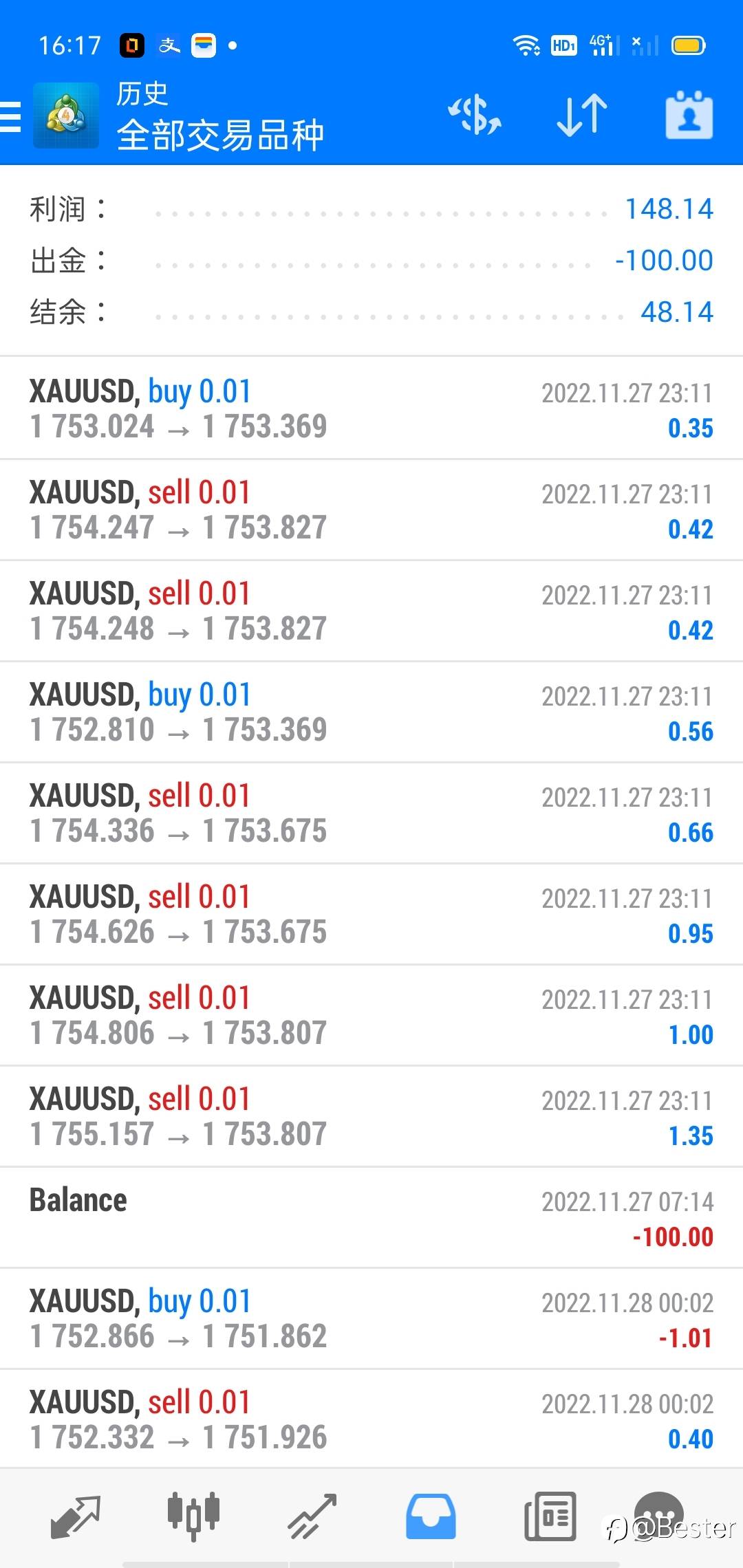Expand the sell trade opened at 1 754.806
The height and width of the screenshot is (1568, 743).
(371, 1015)
